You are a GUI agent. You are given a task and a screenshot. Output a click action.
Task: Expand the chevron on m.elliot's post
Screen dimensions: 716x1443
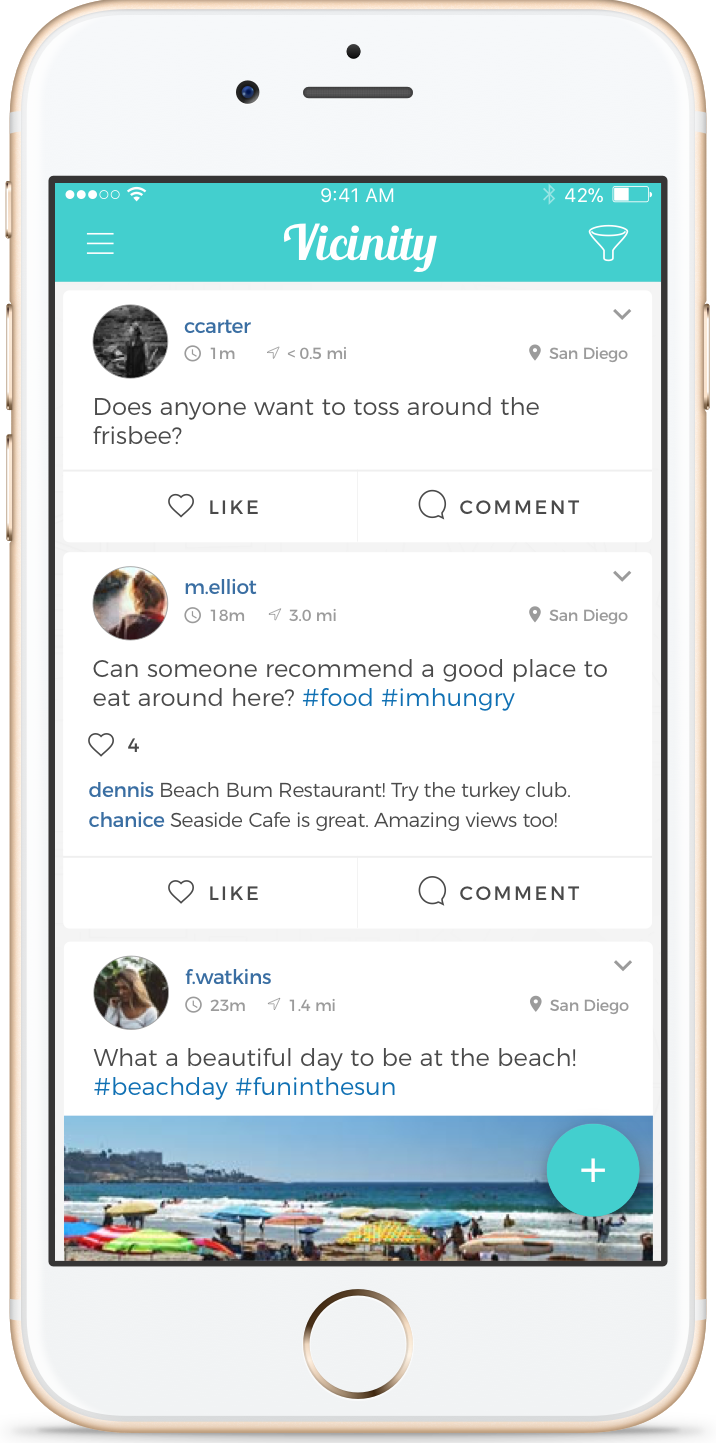622,576
